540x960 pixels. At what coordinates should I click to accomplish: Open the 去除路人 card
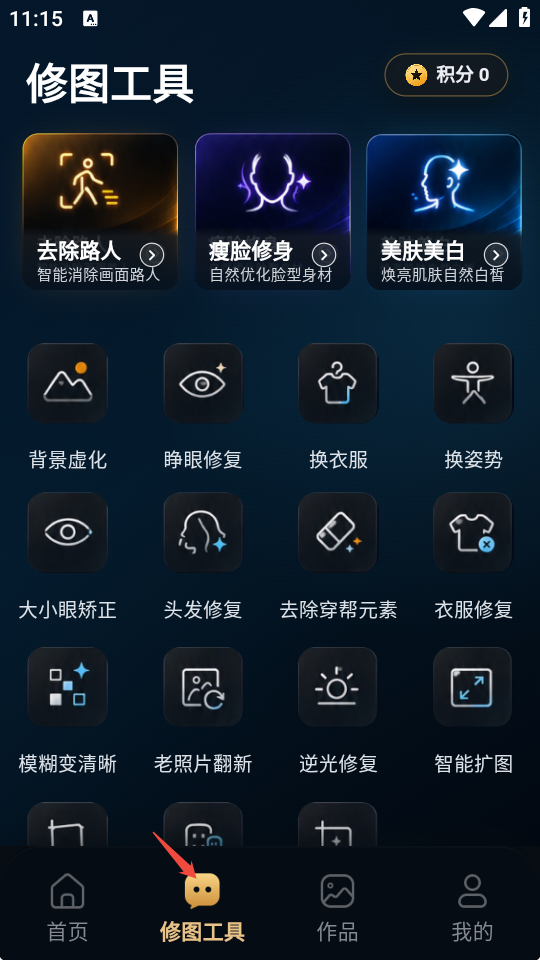[x=100, y=211]
